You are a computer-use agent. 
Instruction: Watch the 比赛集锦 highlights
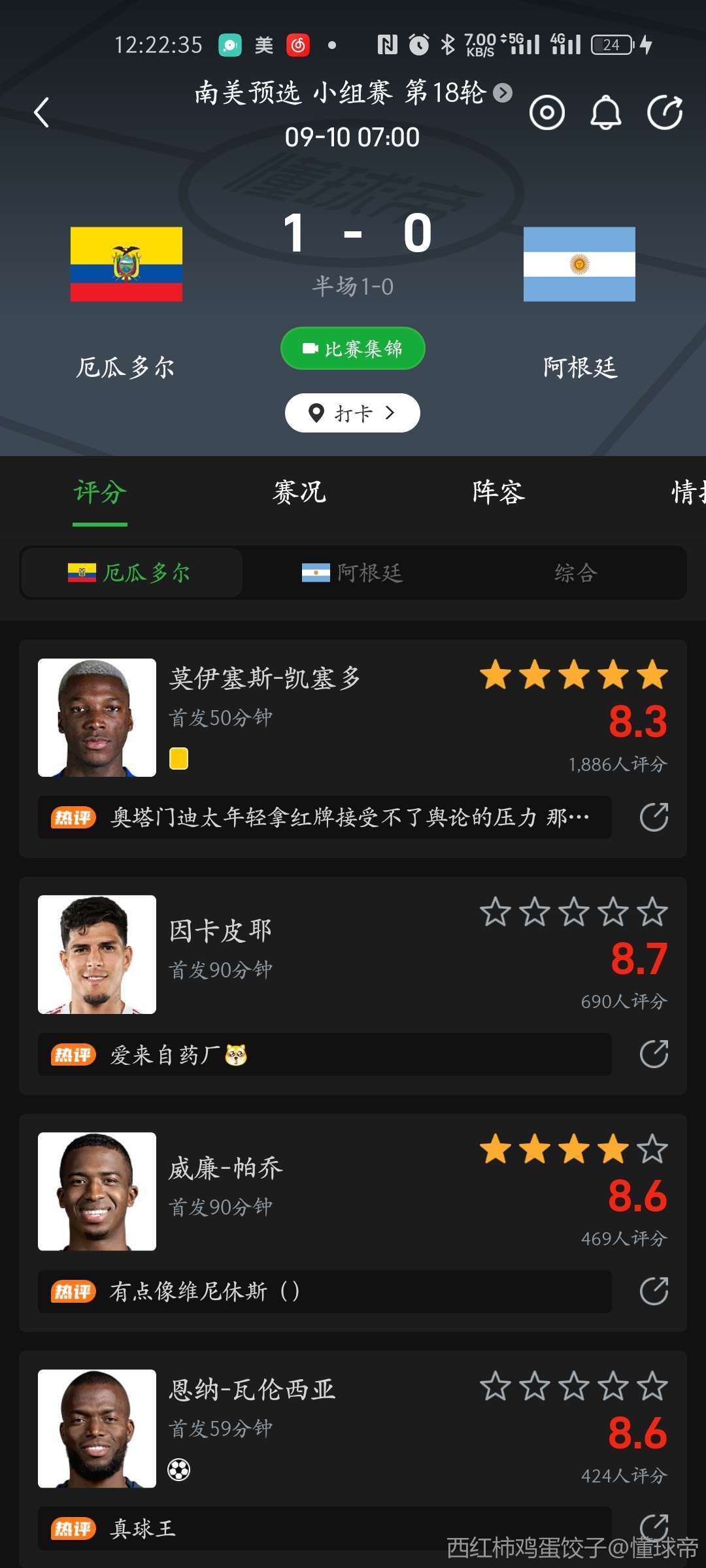(x=353, y=348)
